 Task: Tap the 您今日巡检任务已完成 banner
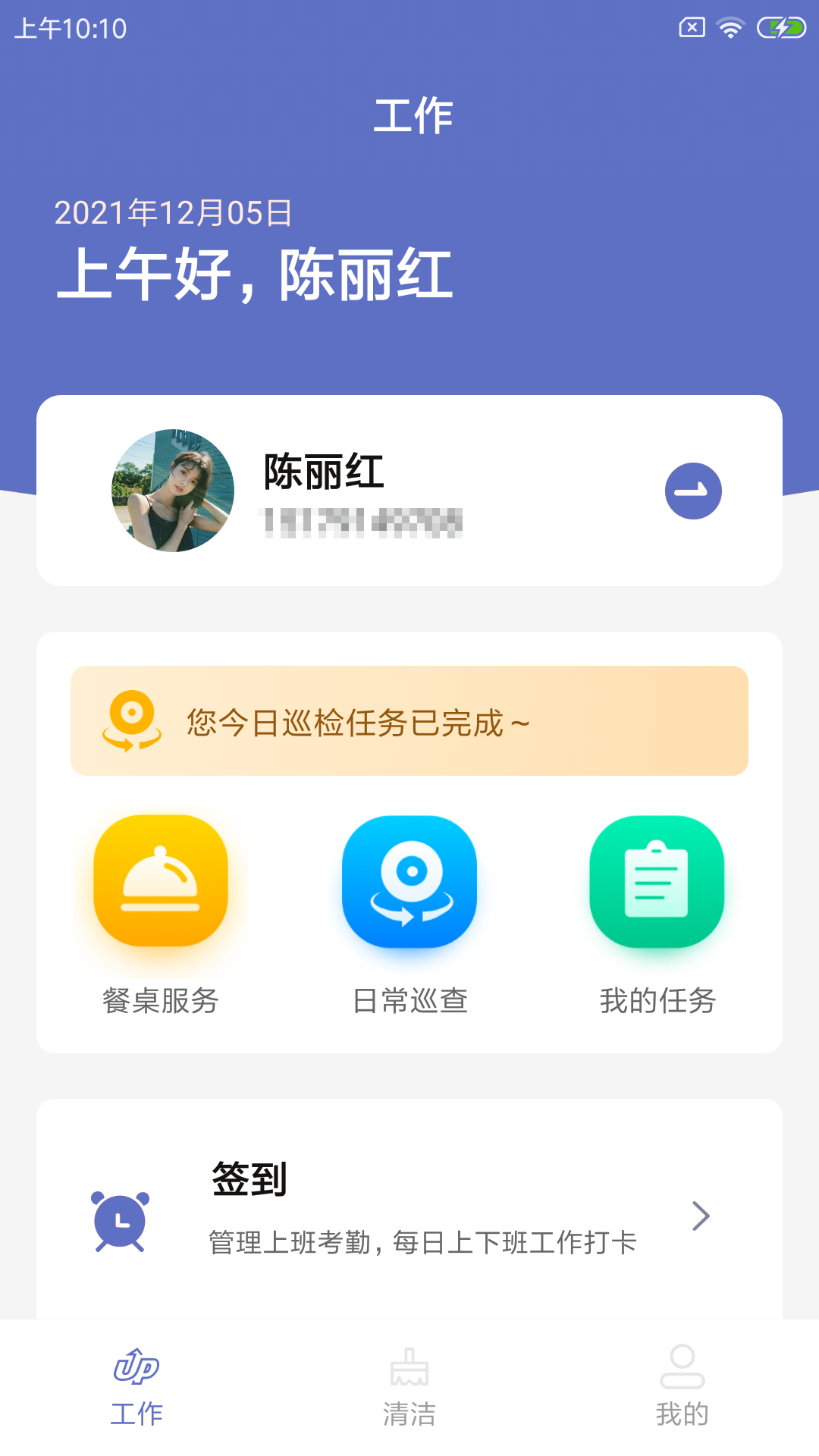click(409, 722)
